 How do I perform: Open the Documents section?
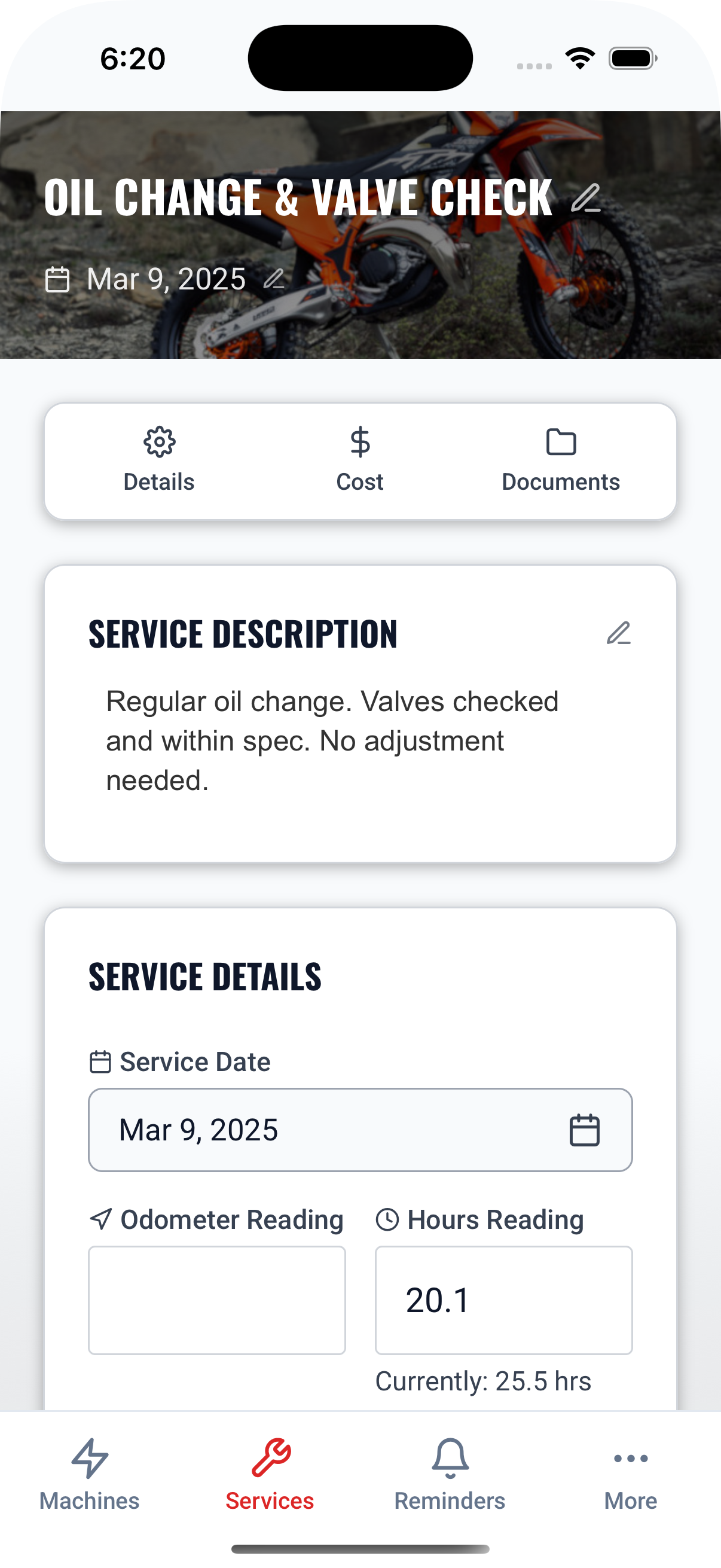click(560, 461)
